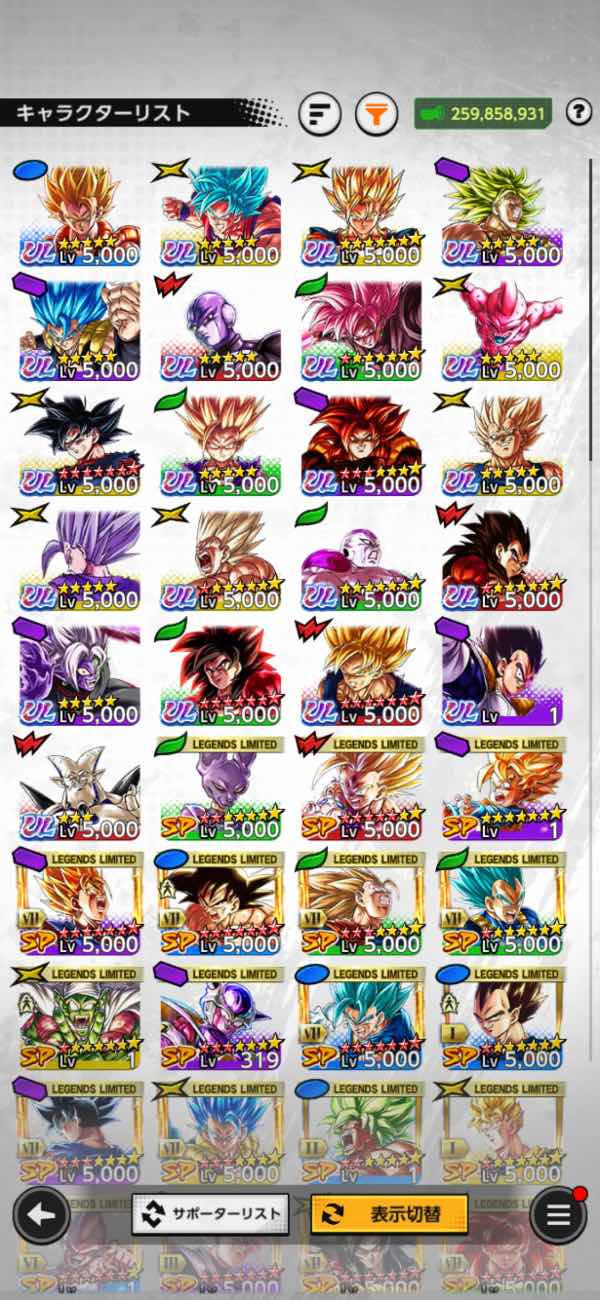600x1300 pixels.
Task: Go back with the arrow button
Action: (41, 1215)
